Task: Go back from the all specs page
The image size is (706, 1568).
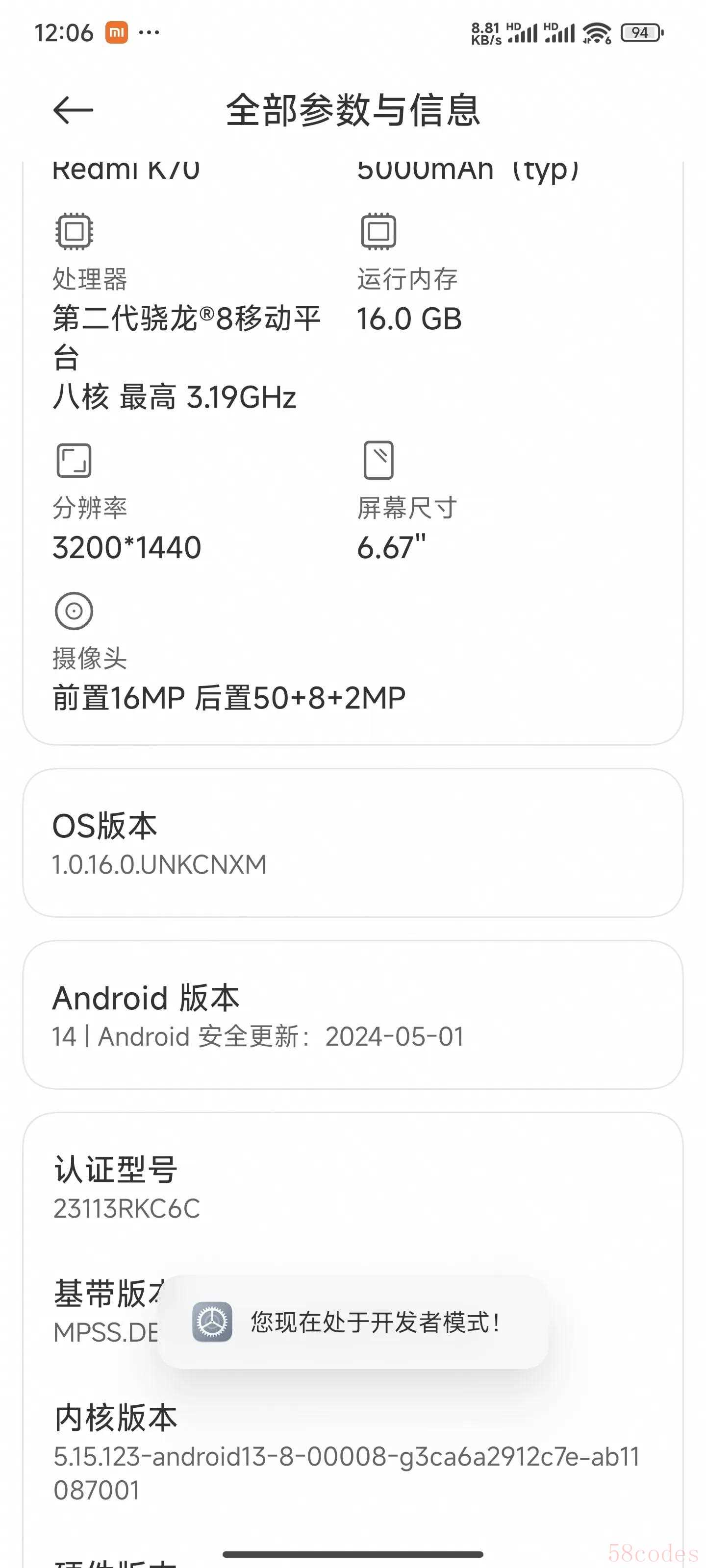Action: point(73,110)
